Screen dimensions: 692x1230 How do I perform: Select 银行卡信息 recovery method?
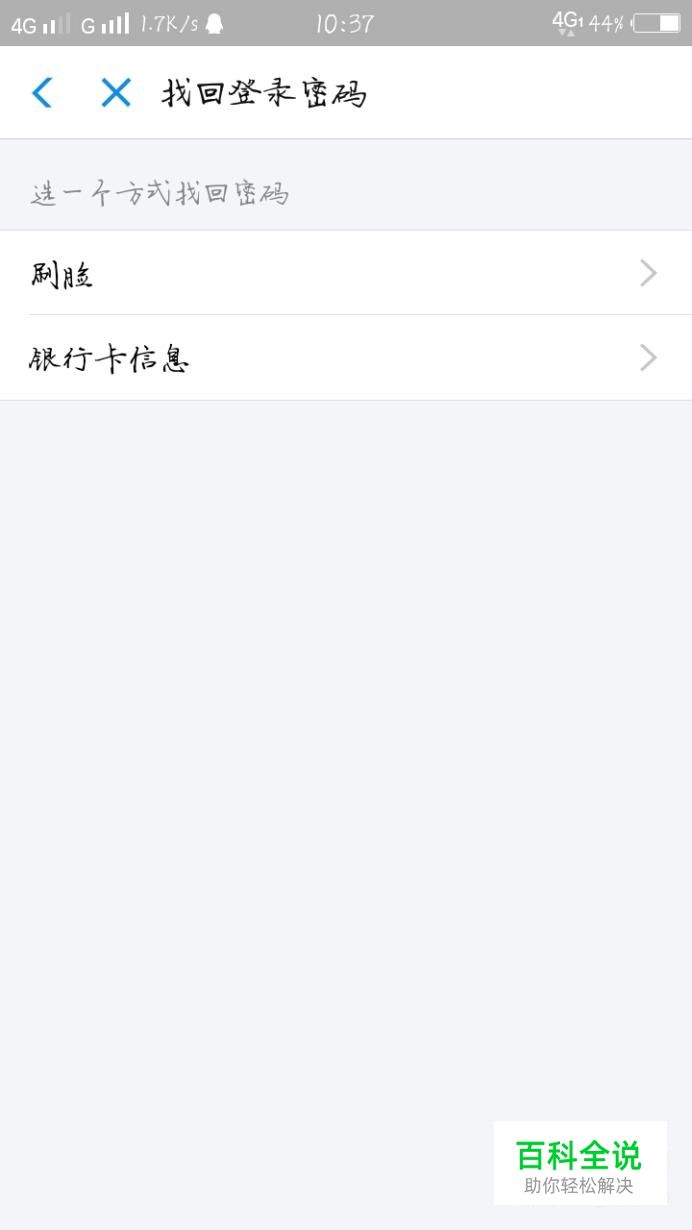click(345, 358)
